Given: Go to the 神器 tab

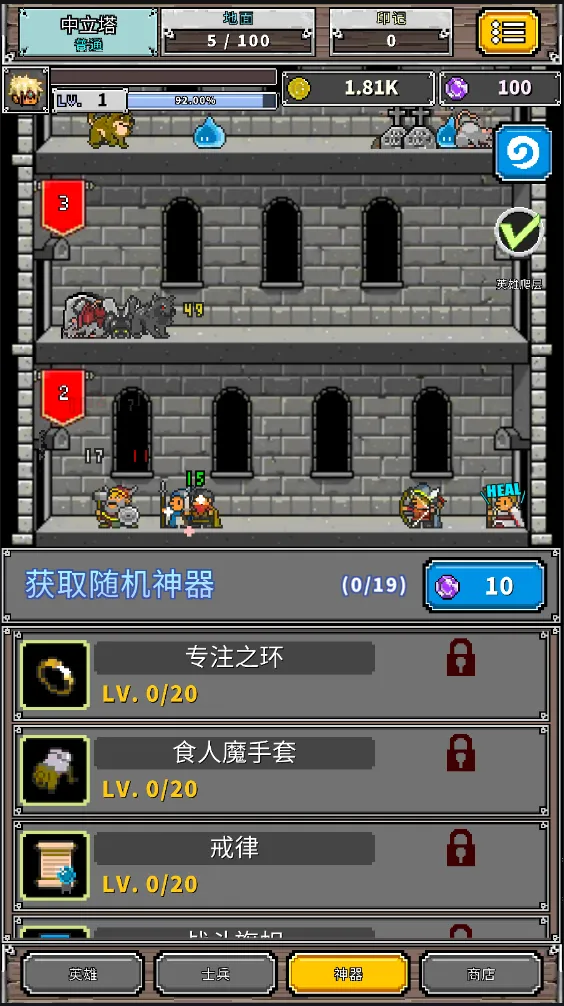Looking at the screenshot, I should point(348,974).
